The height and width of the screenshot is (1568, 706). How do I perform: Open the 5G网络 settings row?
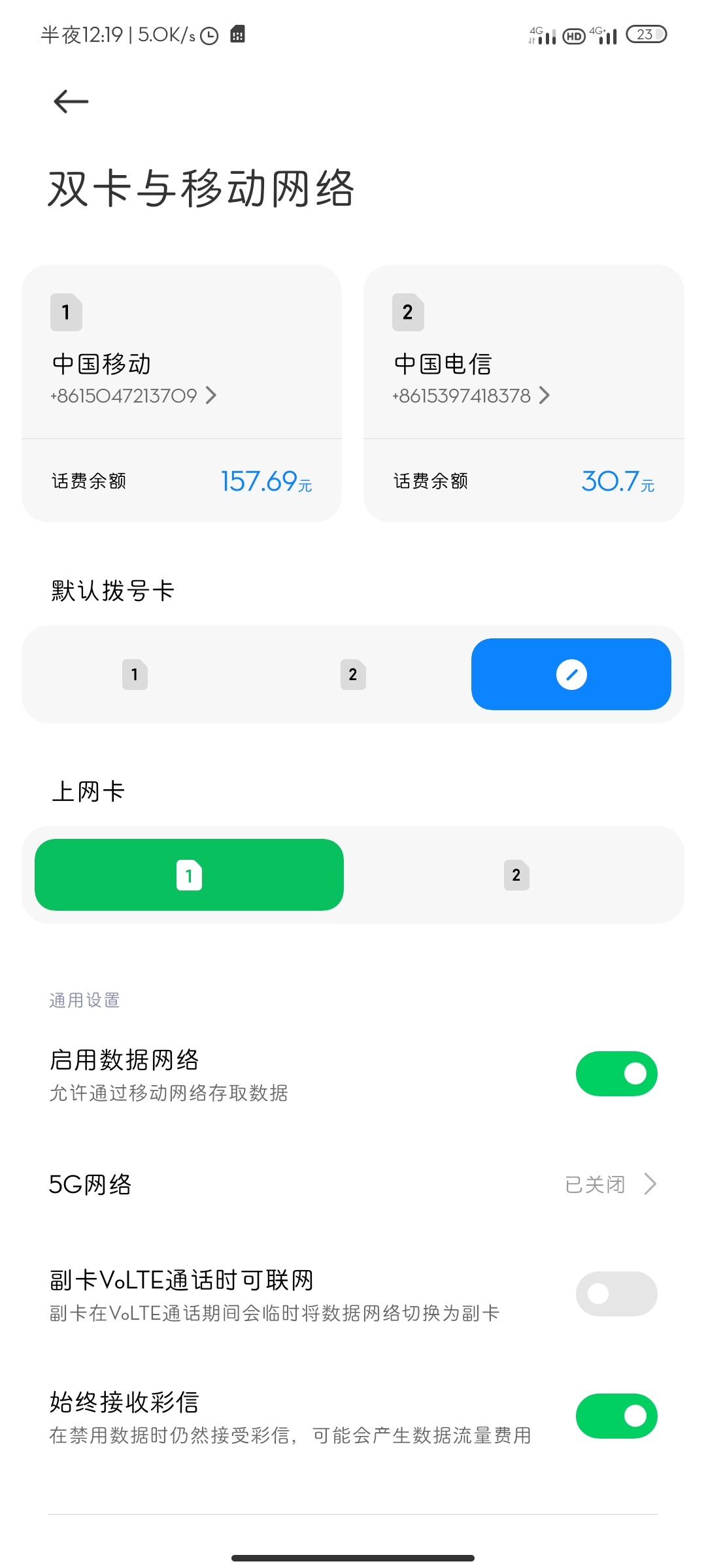[353, 1184]
